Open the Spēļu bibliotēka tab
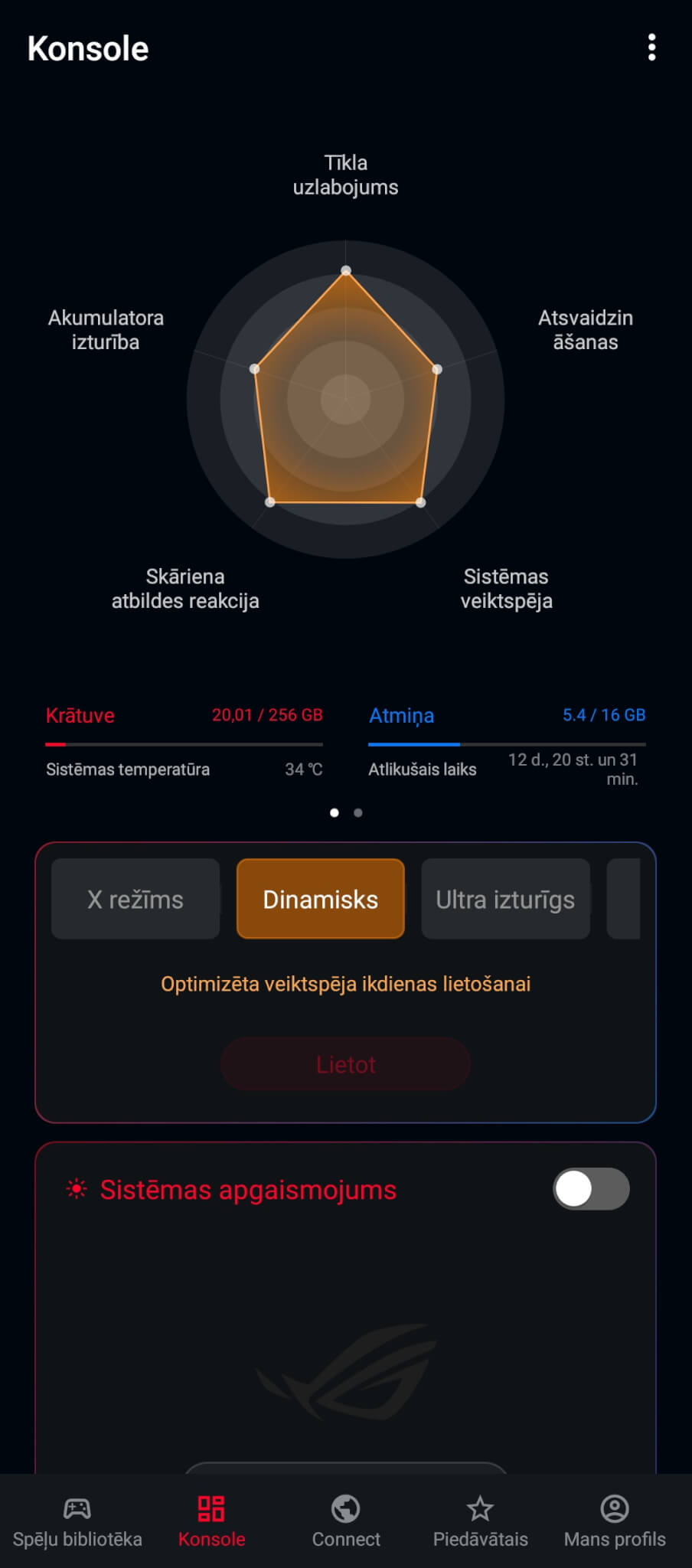692x1568 pixels. [x=77, y=1521]
